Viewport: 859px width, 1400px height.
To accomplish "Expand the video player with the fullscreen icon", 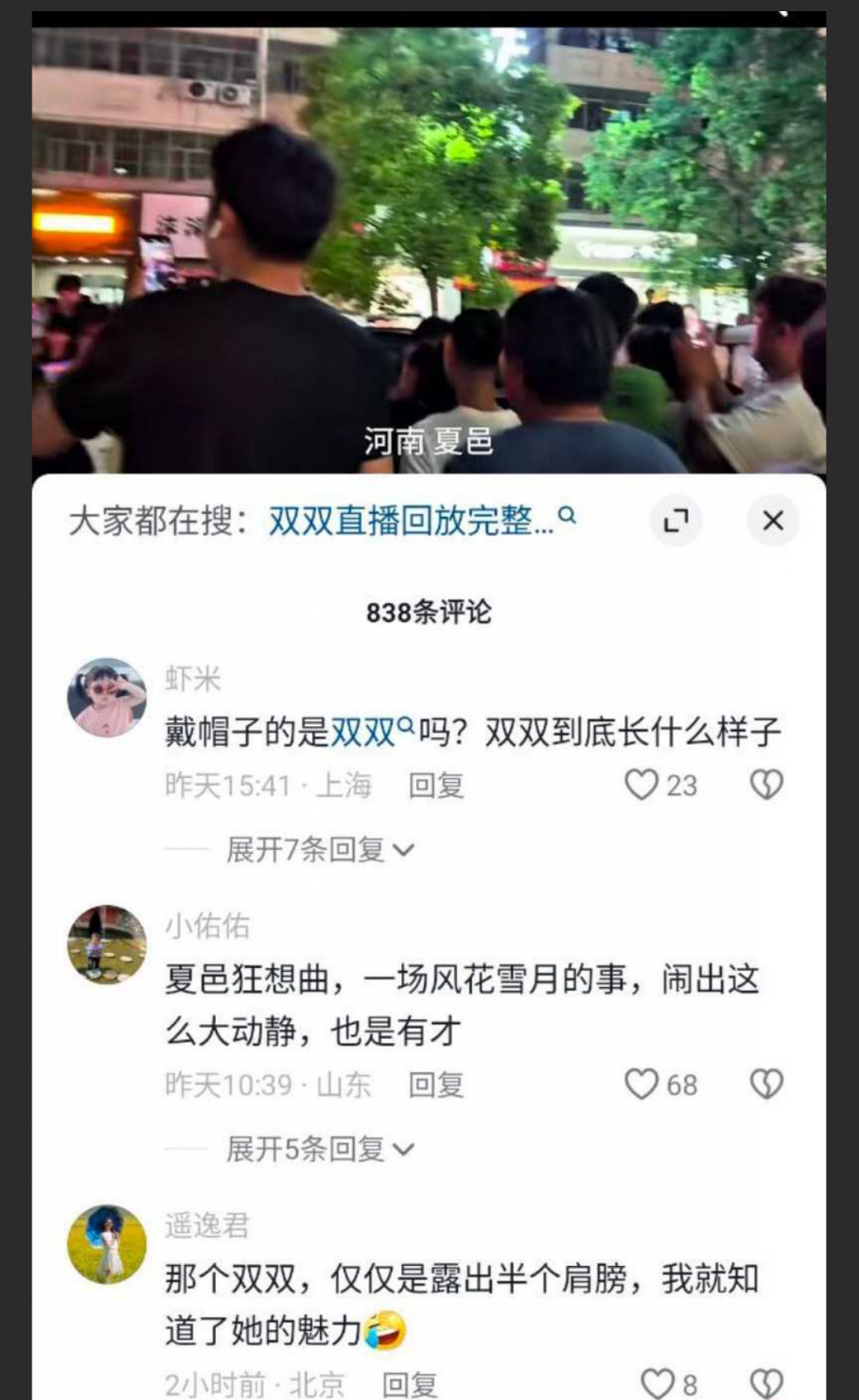I will coord(677,521).
